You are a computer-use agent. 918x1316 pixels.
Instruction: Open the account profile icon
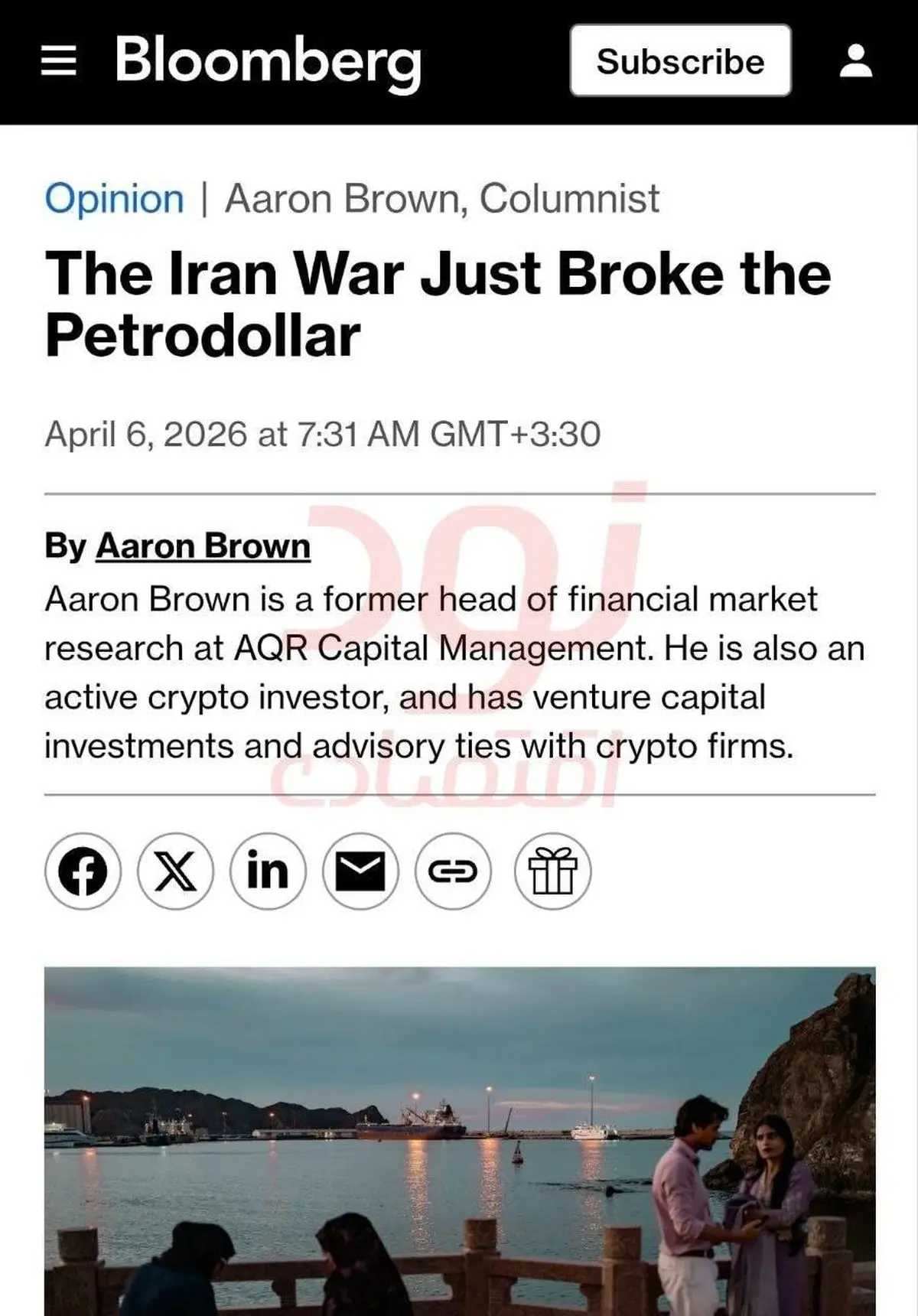coord(855,61)
